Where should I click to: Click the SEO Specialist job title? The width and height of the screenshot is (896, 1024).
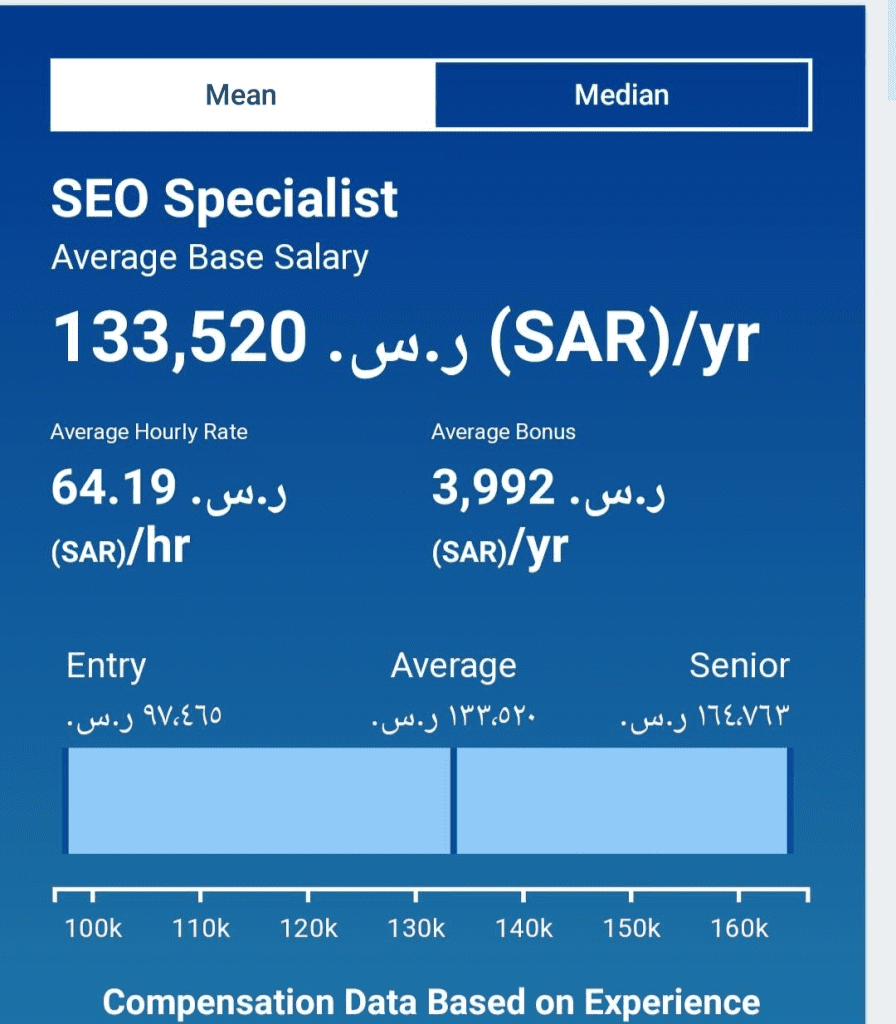tap(224, 199)
